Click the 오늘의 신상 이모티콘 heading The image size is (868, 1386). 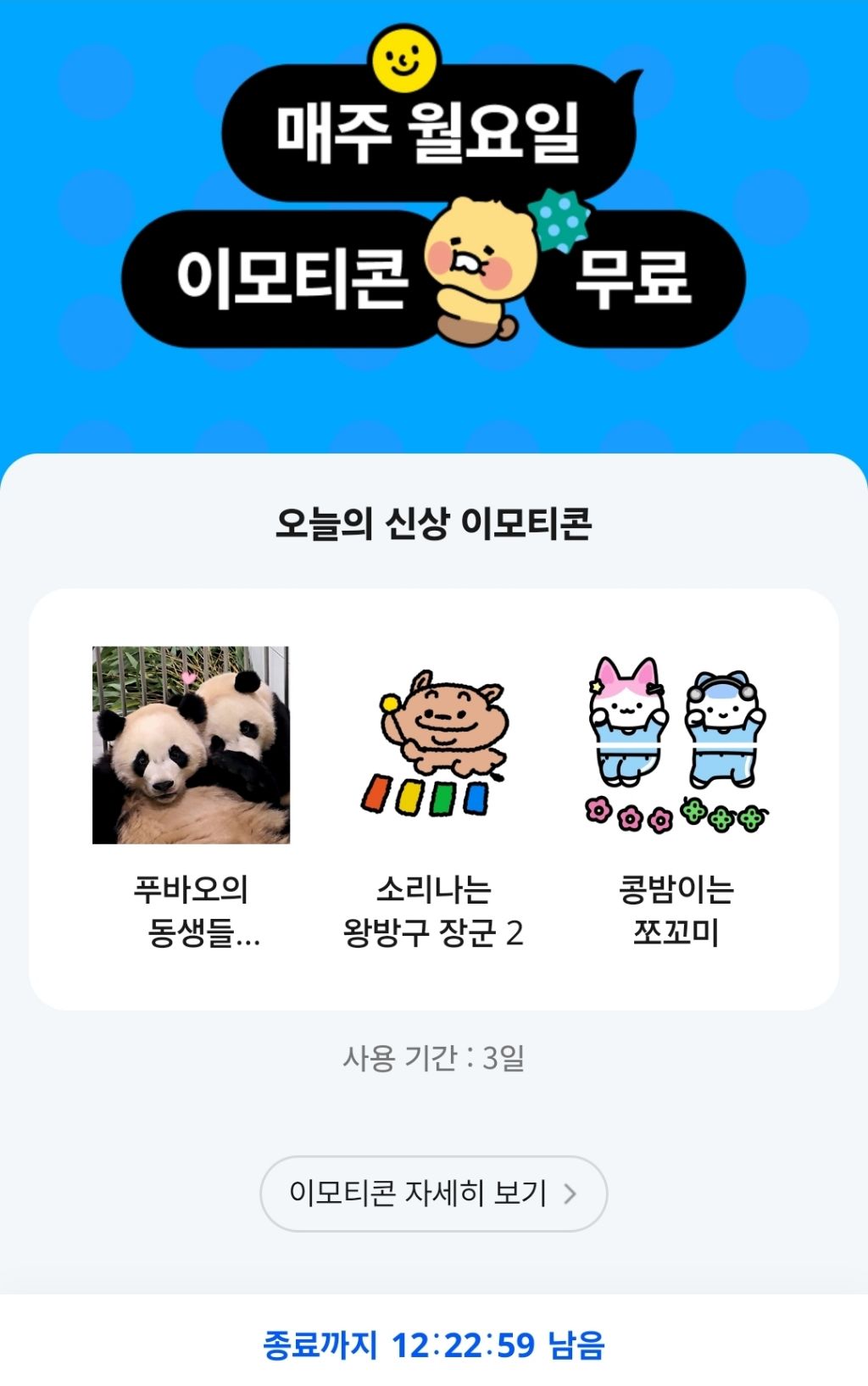point(435,523)
